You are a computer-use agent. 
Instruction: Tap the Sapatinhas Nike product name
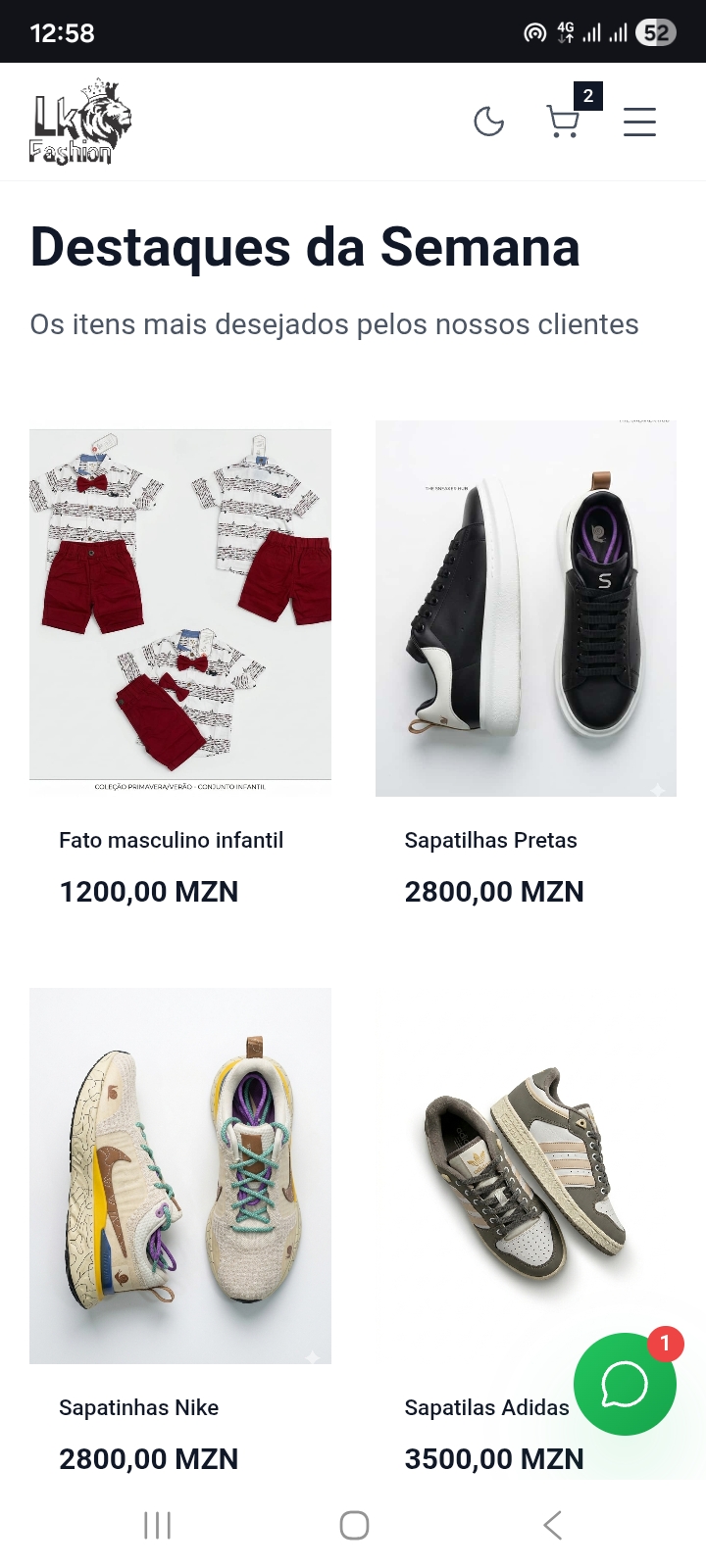[138, 1407]
